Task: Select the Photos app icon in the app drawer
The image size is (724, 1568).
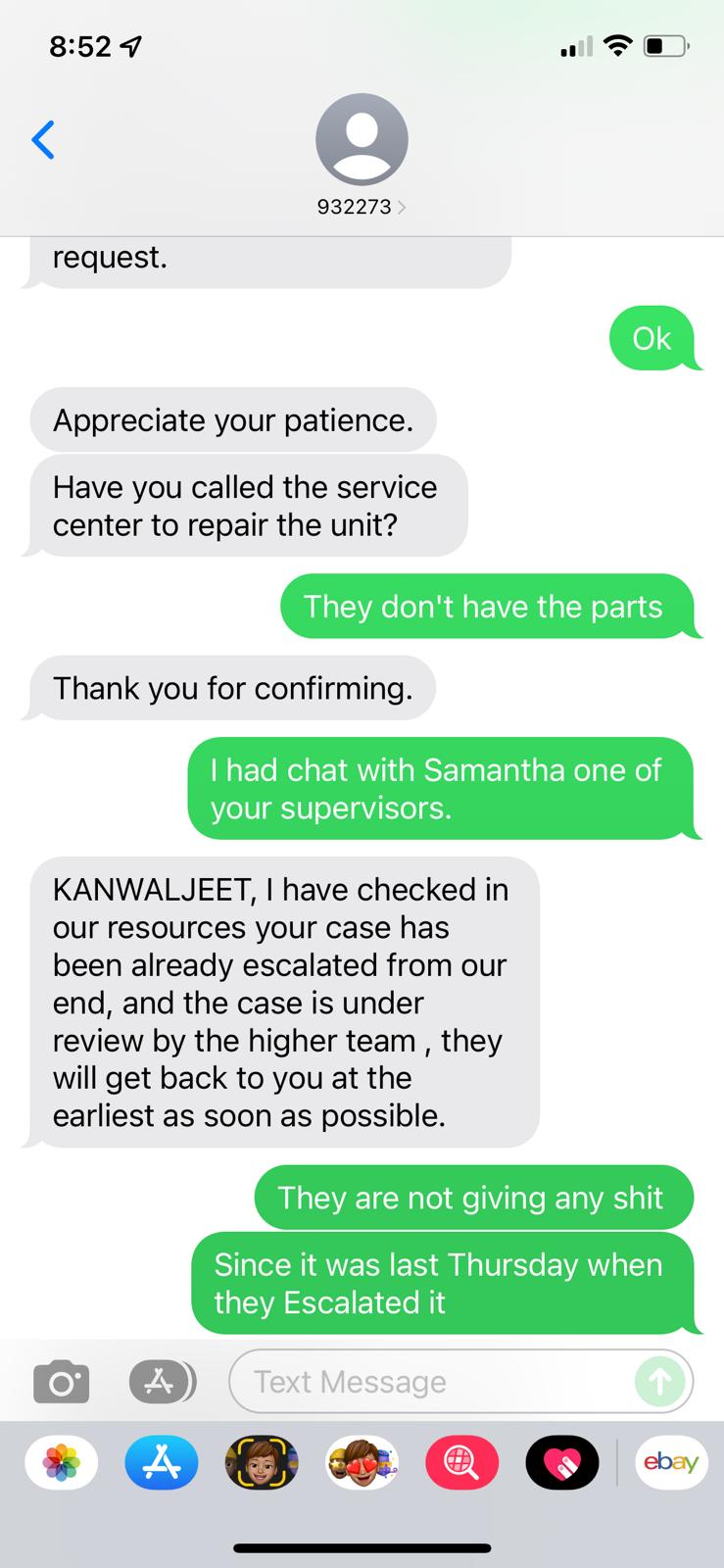Action: 62,1461
